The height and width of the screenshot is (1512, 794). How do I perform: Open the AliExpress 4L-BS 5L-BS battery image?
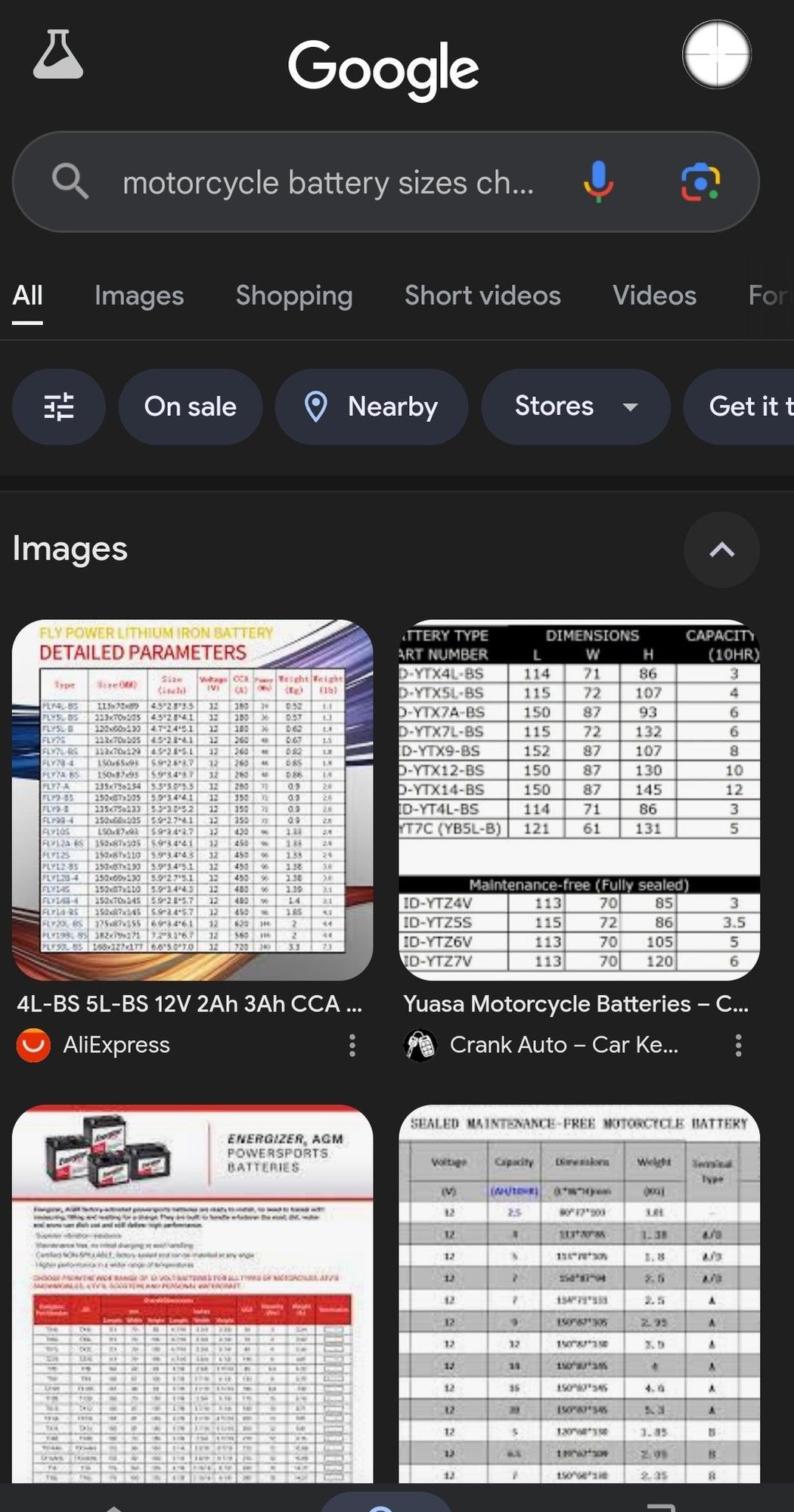tap(193, 800)
